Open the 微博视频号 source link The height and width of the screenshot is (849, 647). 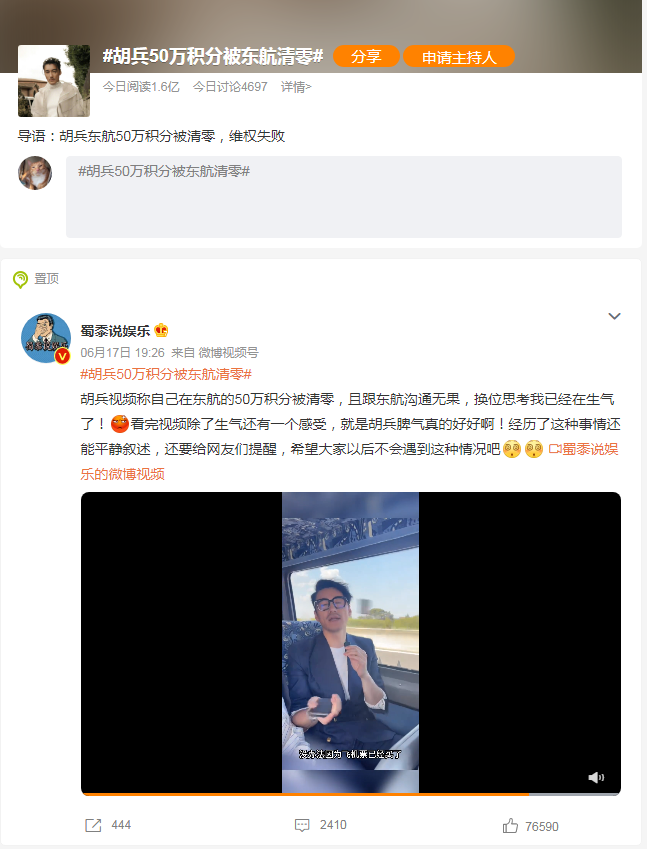click(x=228, y=353)
